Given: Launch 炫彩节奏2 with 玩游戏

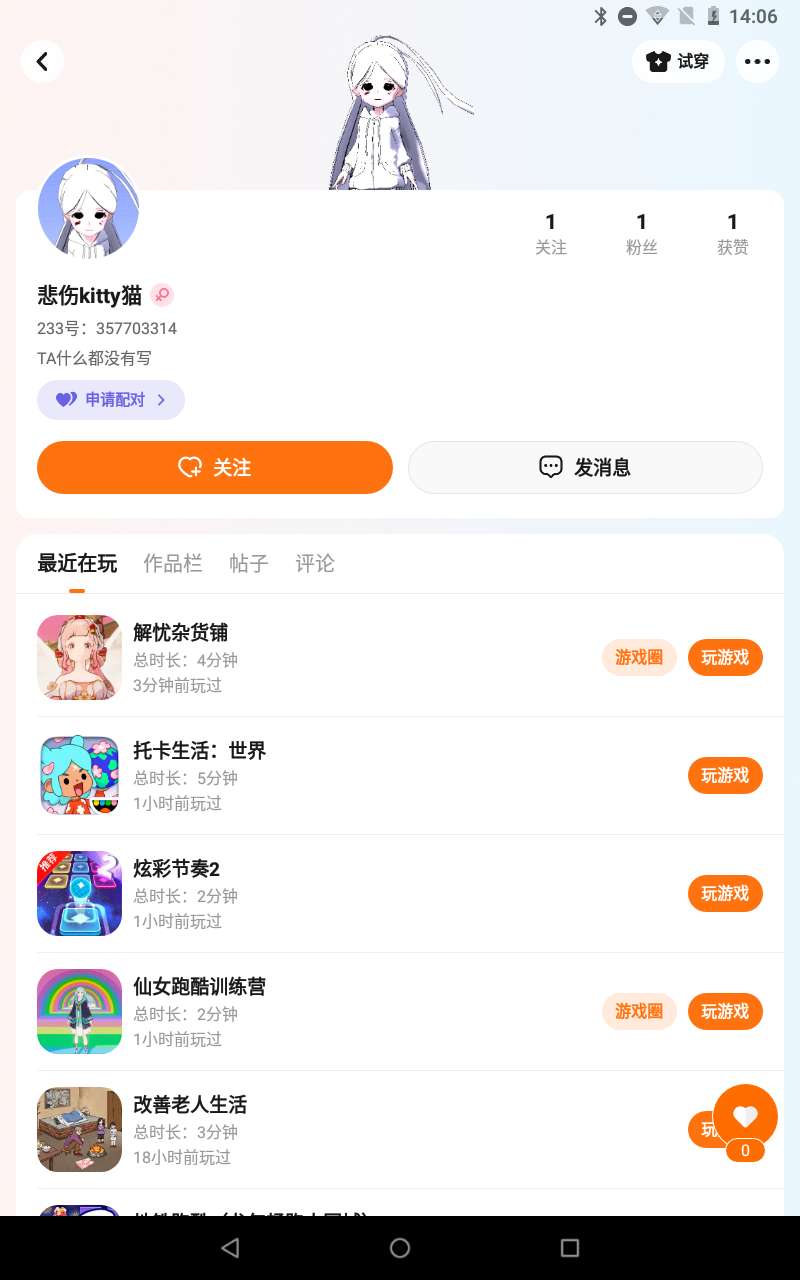Looking at the screenshot, I should pos(725,894).
